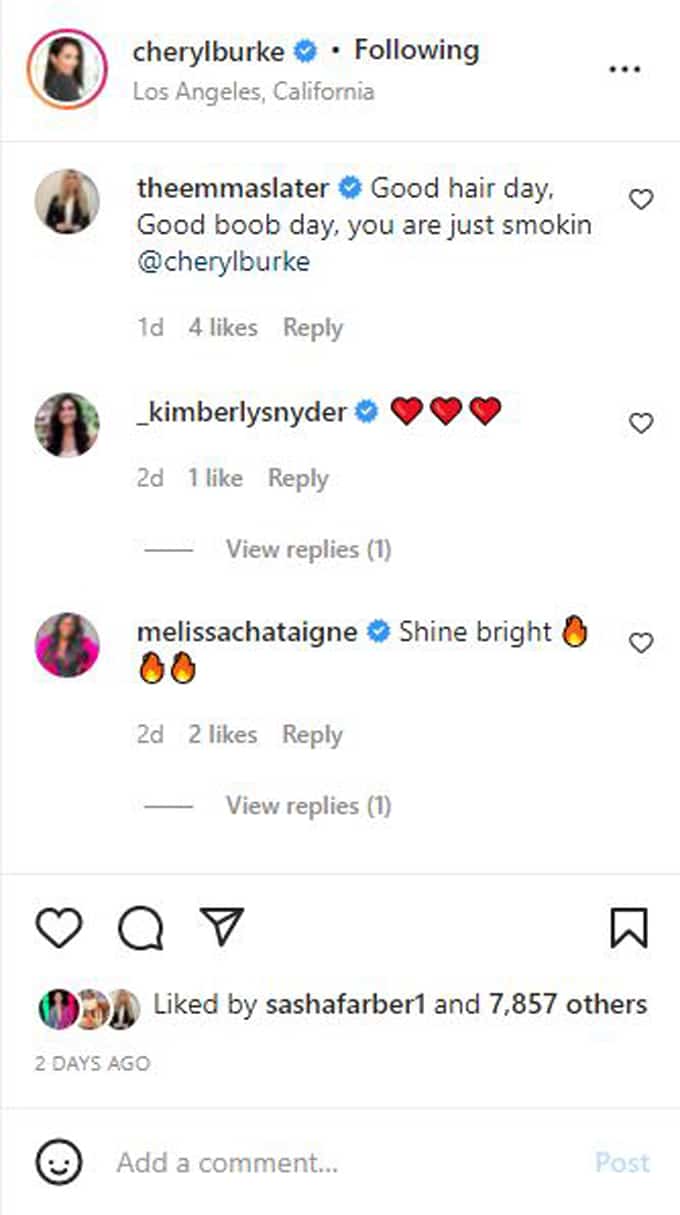View replies under melissachataigne's comment
This screenshot has width=680, height=1215.
(x=308, y=805)
